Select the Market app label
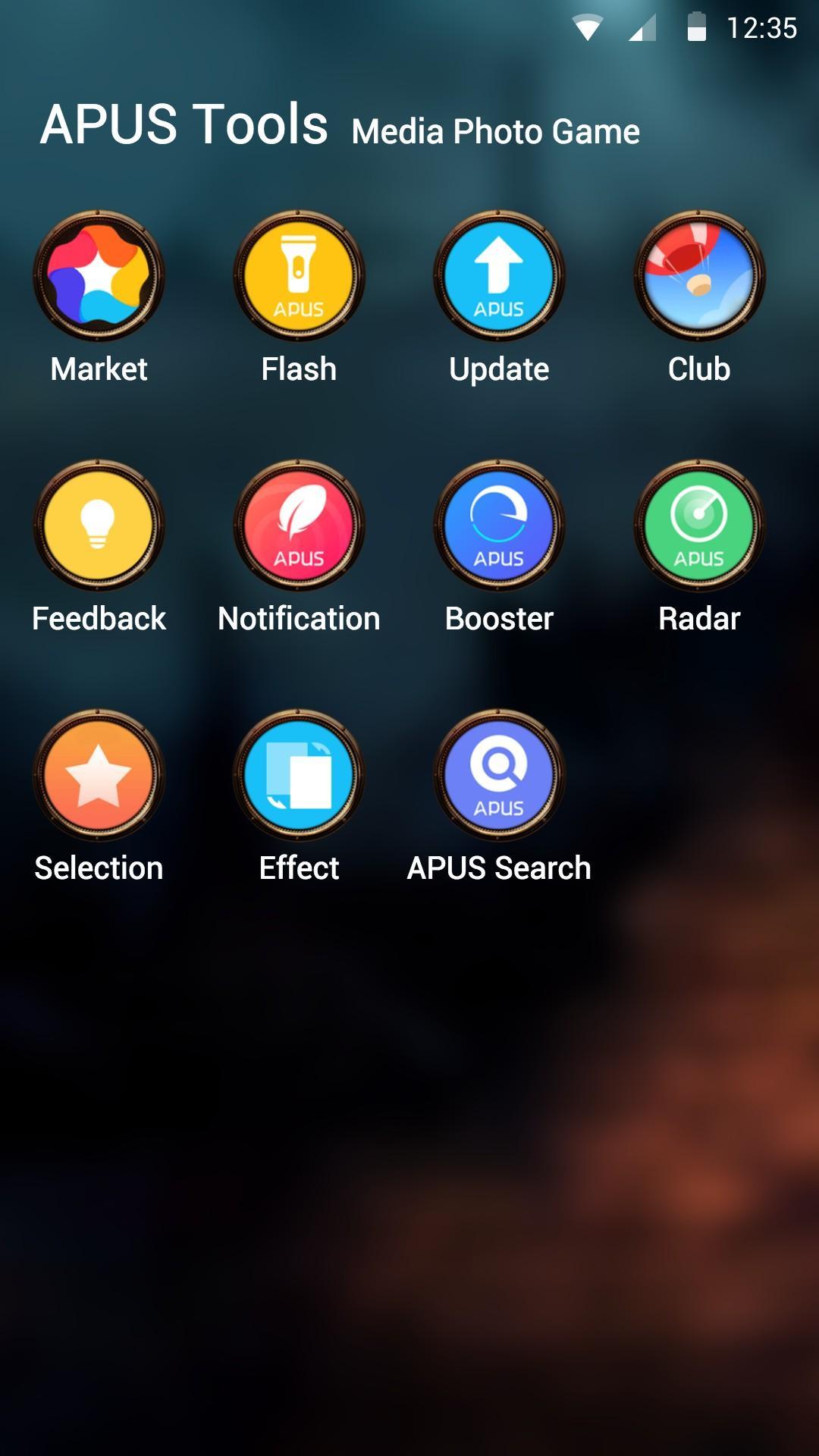819x1456 pixels. tap(98, 369)
